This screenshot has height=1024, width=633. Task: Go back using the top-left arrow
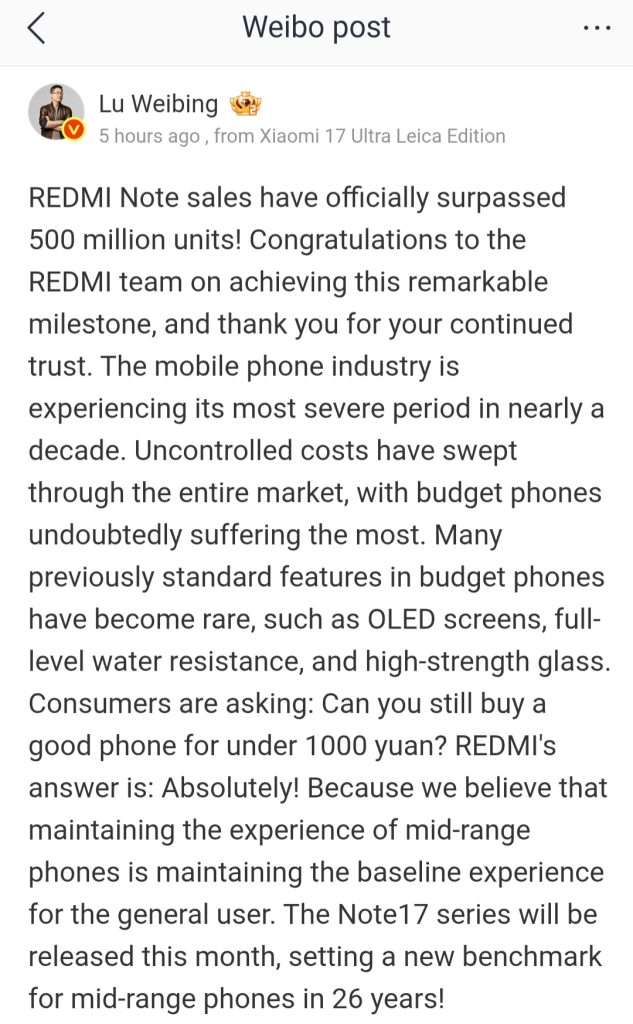[37, 28]
